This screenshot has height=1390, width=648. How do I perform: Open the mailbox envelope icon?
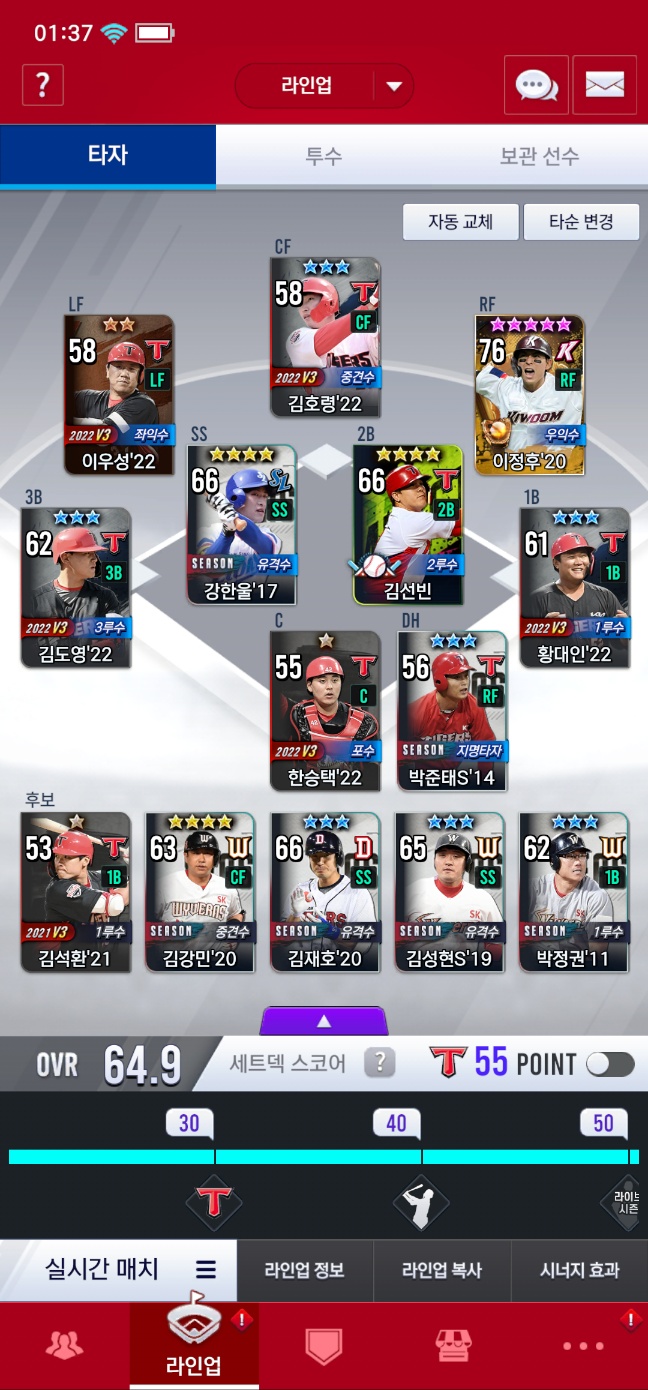pyautogui.click(x=604, y=86)
